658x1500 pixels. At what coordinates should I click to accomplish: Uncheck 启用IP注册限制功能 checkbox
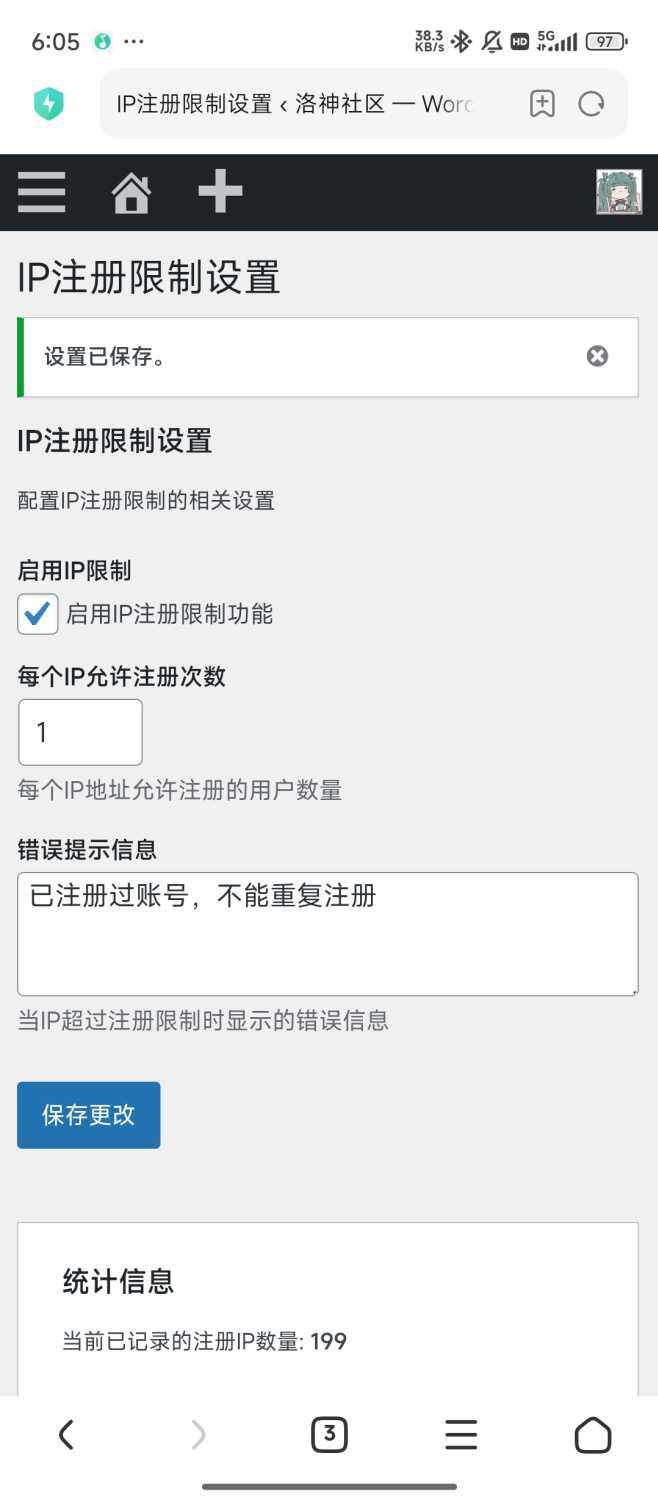(x=38, y=614)
